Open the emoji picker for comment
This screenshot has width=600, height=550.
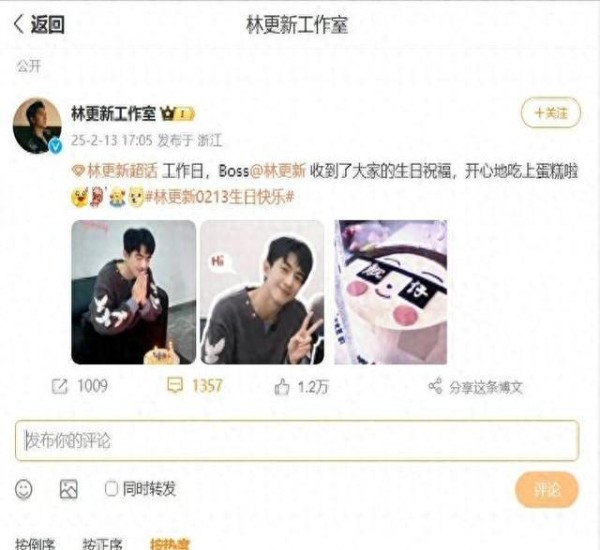[24, 489]
